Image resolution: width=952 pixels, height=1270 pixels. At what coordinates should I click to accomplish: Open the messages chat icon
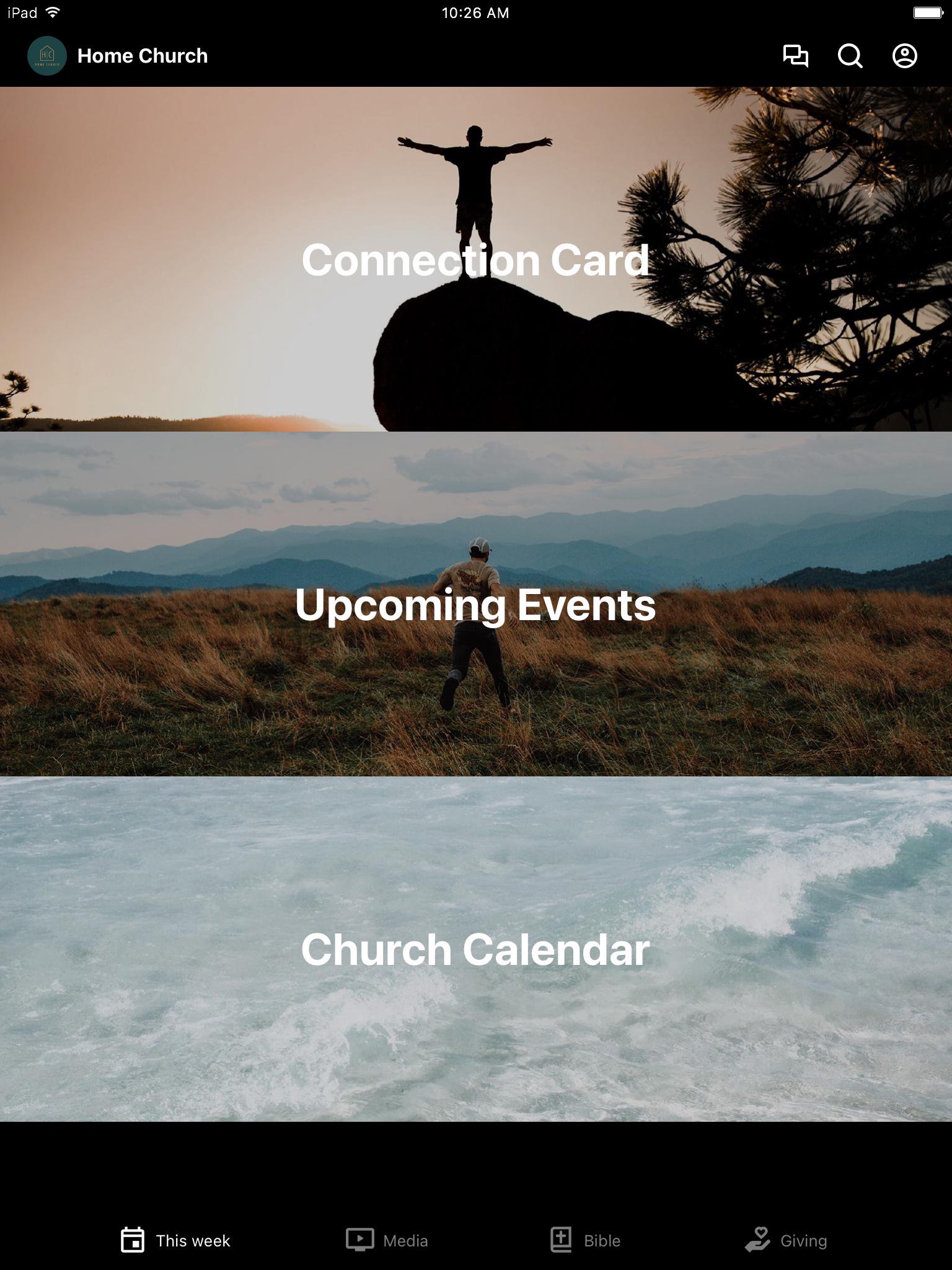click(795, 56)
